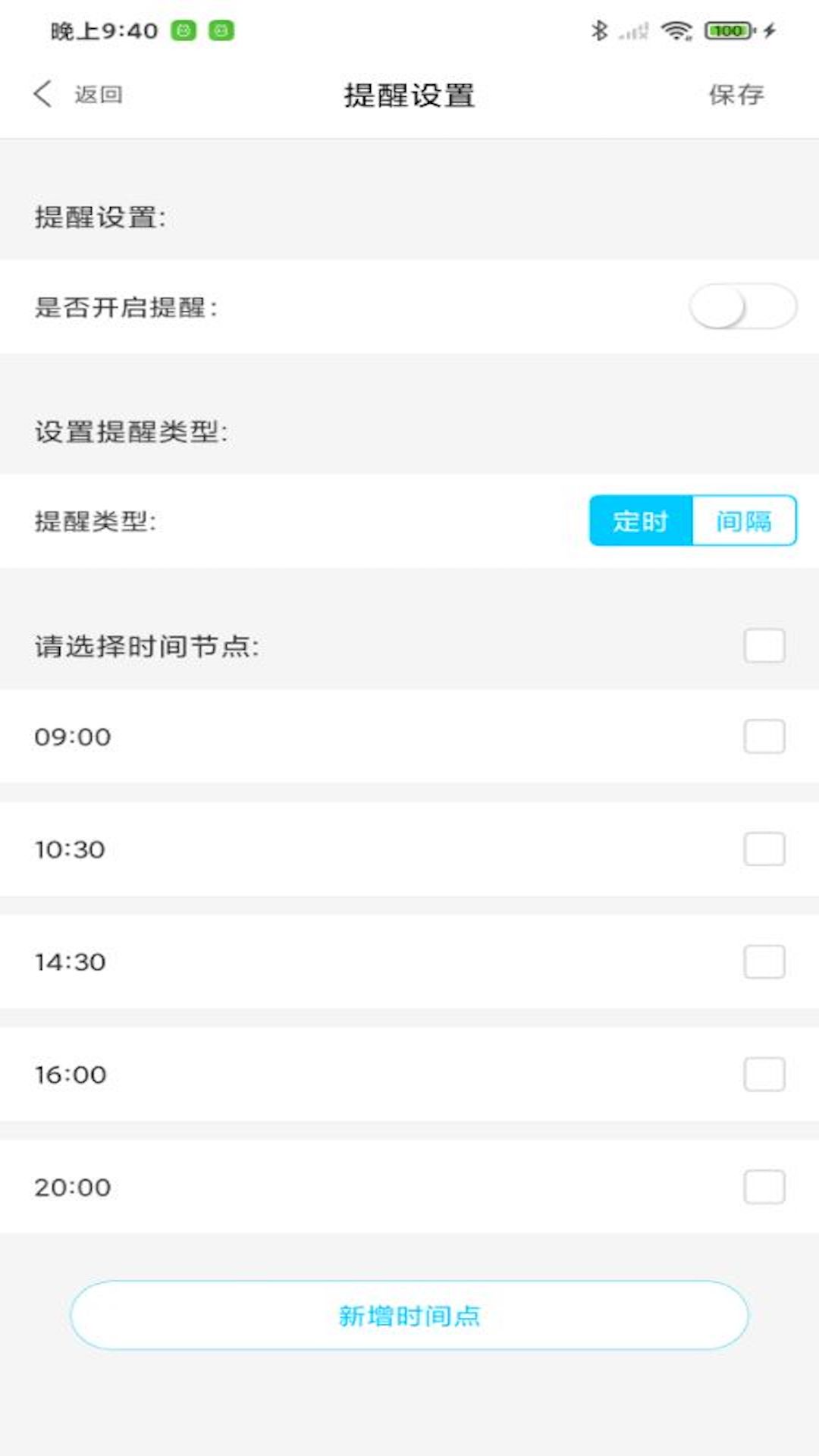This screenshot has width=819, height=1456.
Task: Switch reminder type to 间隔
Action: click(x=745, y=520)
